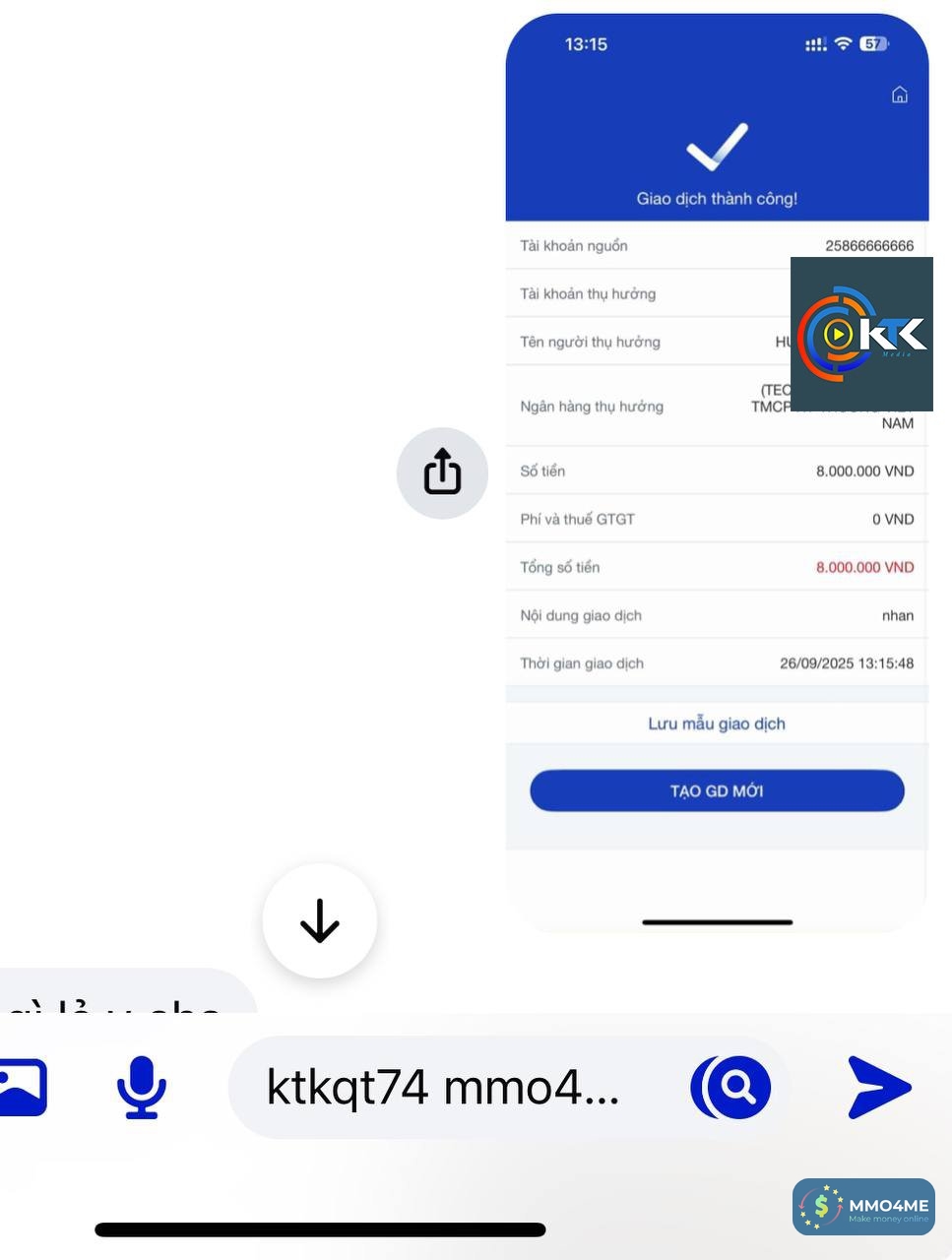Share the transaction screenshot message
This screenshot has height=1260, width=952.
click(x=442, y=472)
